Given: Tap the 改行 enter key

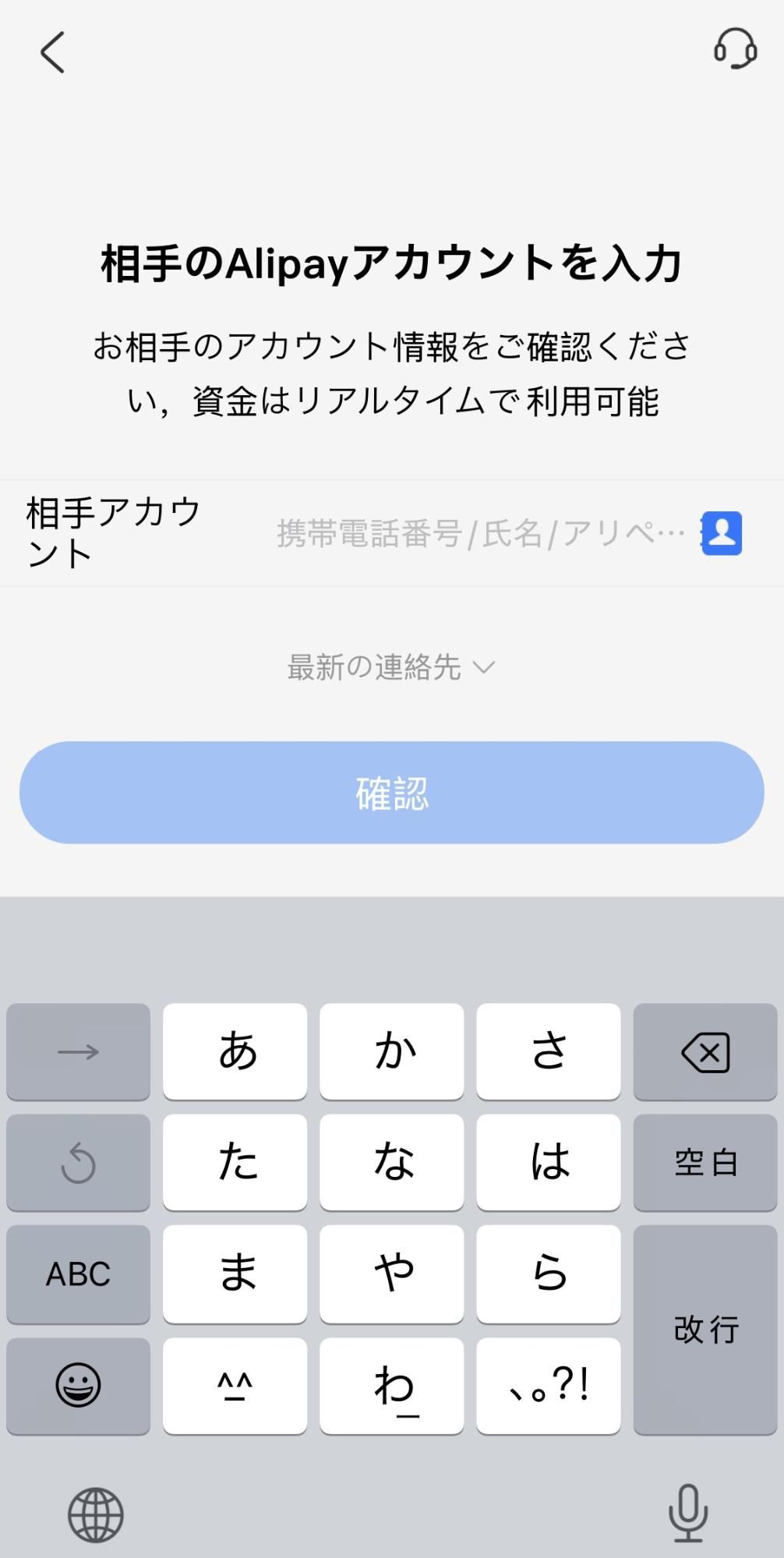Looking at the screenshot, I should (x=704, y=1331).
